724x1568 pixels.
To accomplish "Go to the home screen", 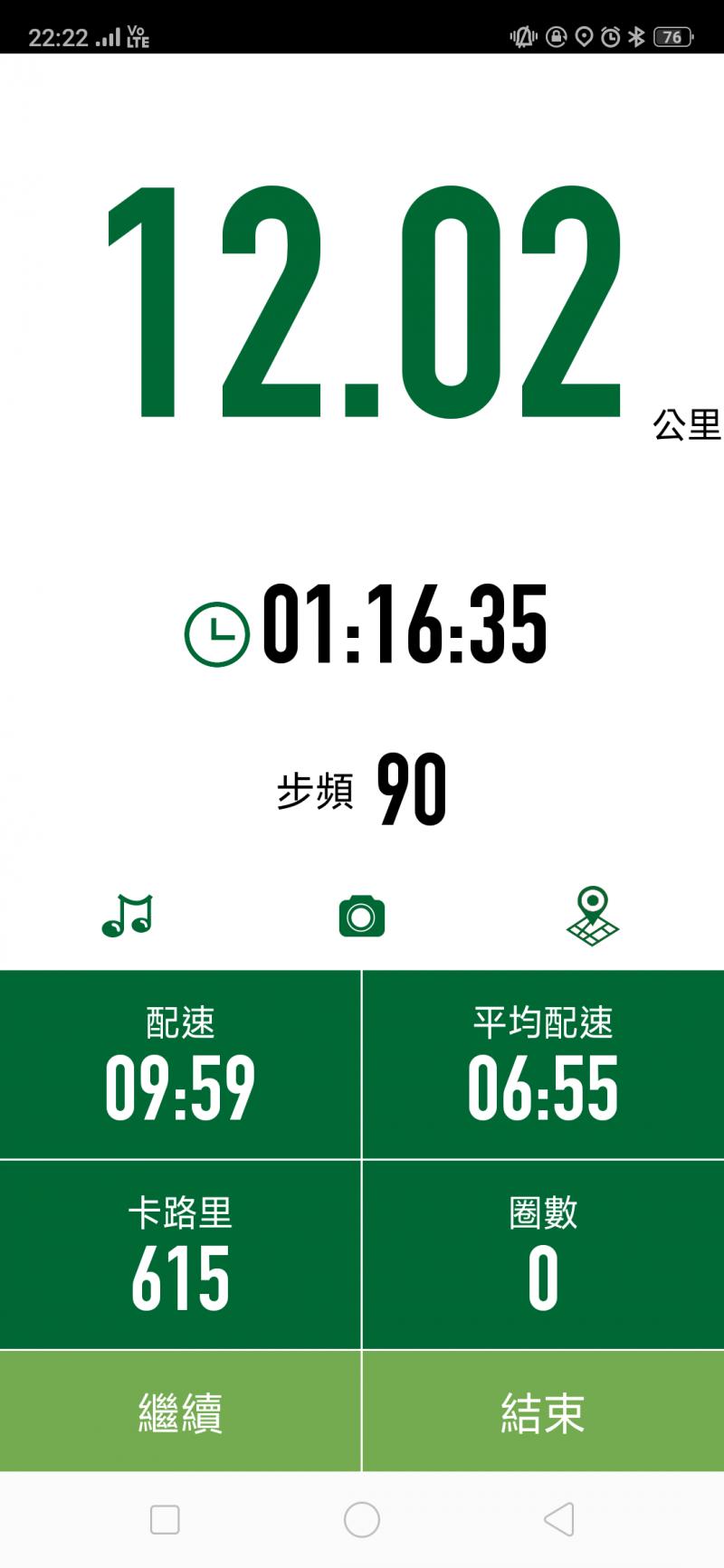I will [x=362, y=1519].
